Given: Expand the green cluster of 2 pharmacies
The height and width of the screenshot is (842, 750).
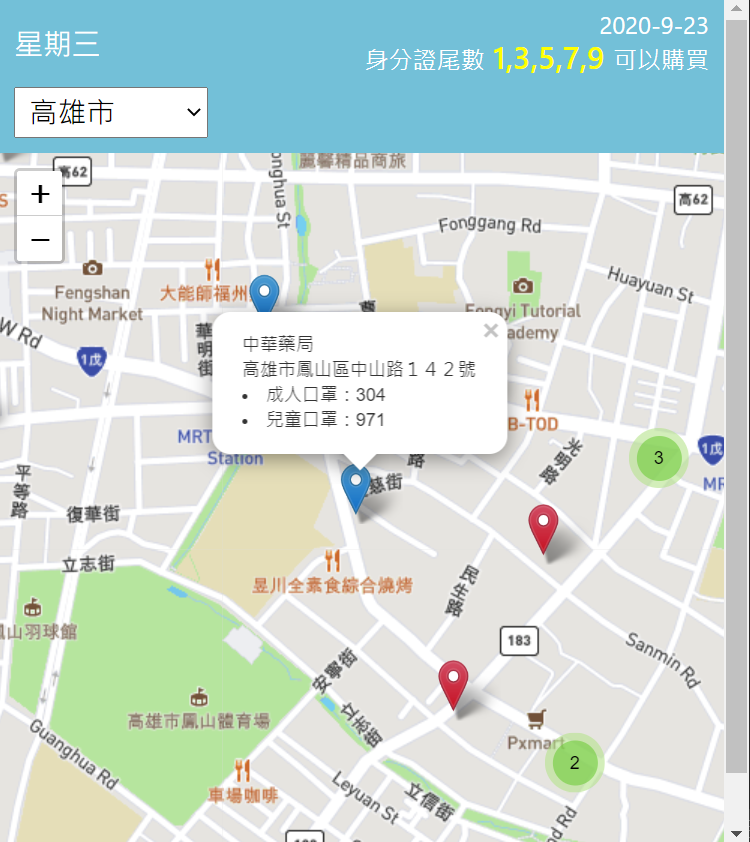Looking at the screenshot, I should tap(574, 763).
